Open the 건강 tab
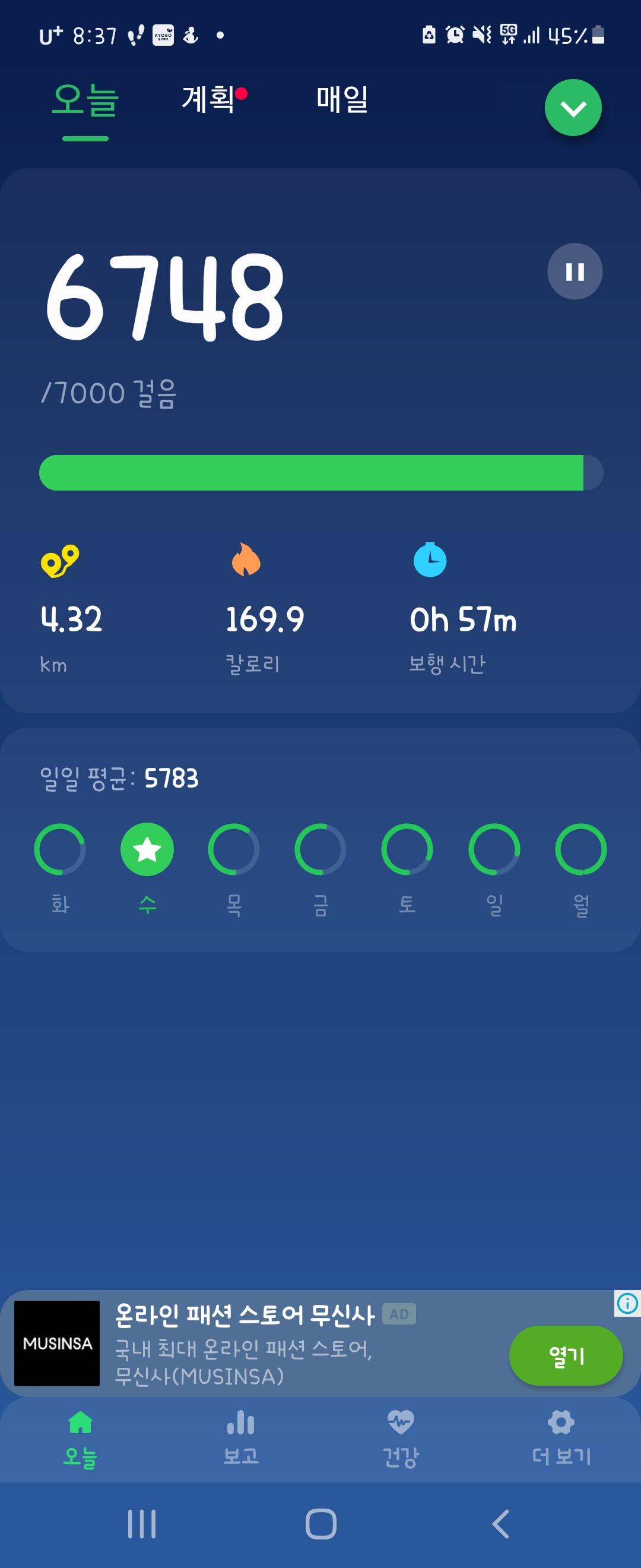This screenshot has width=641, height=1568. [x=400, y=1438]
